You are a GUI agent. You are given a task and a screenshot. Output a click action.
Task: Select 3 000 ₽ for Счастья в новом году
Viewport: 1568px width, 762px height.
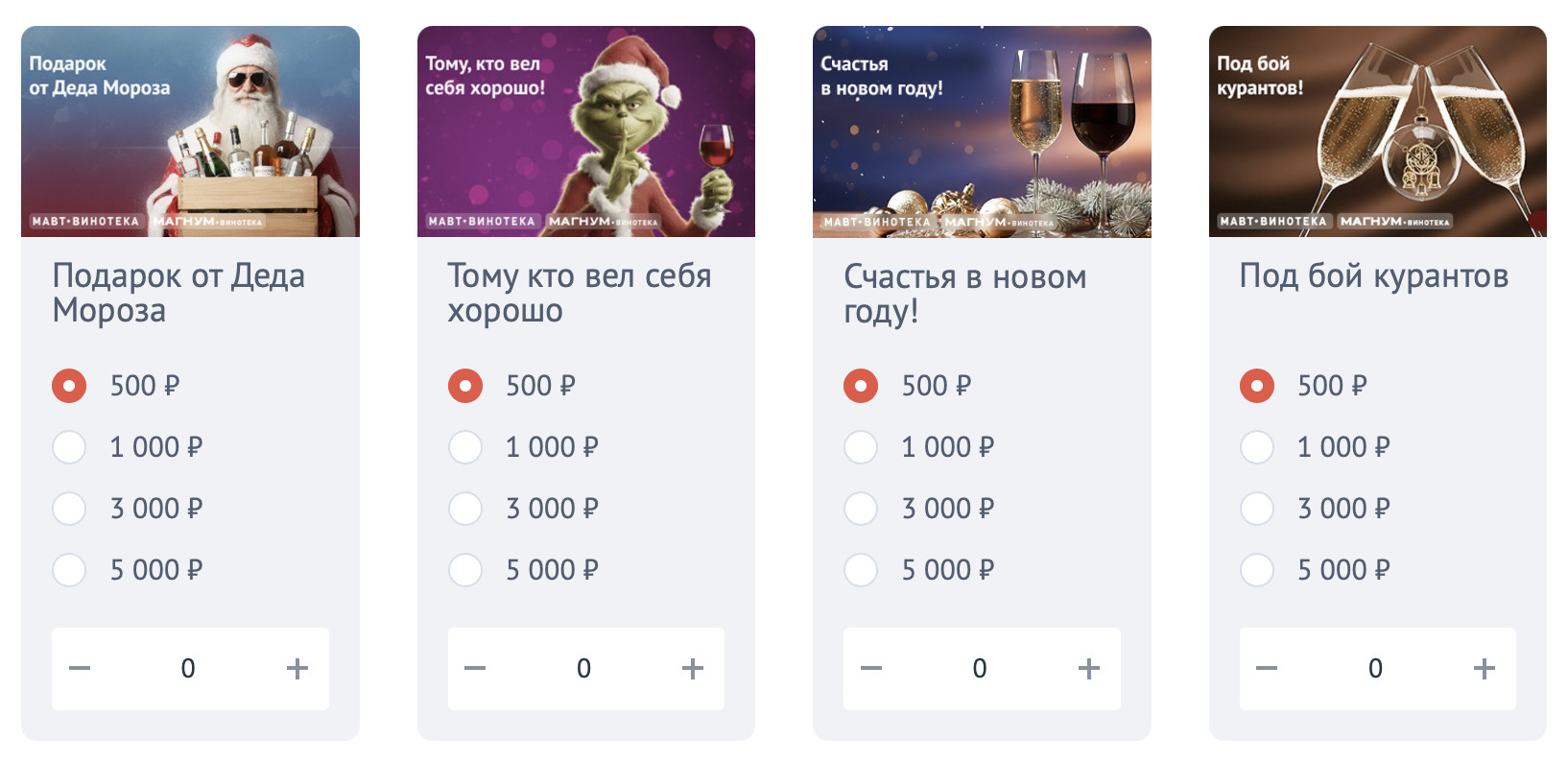click(x=861, y=509)
